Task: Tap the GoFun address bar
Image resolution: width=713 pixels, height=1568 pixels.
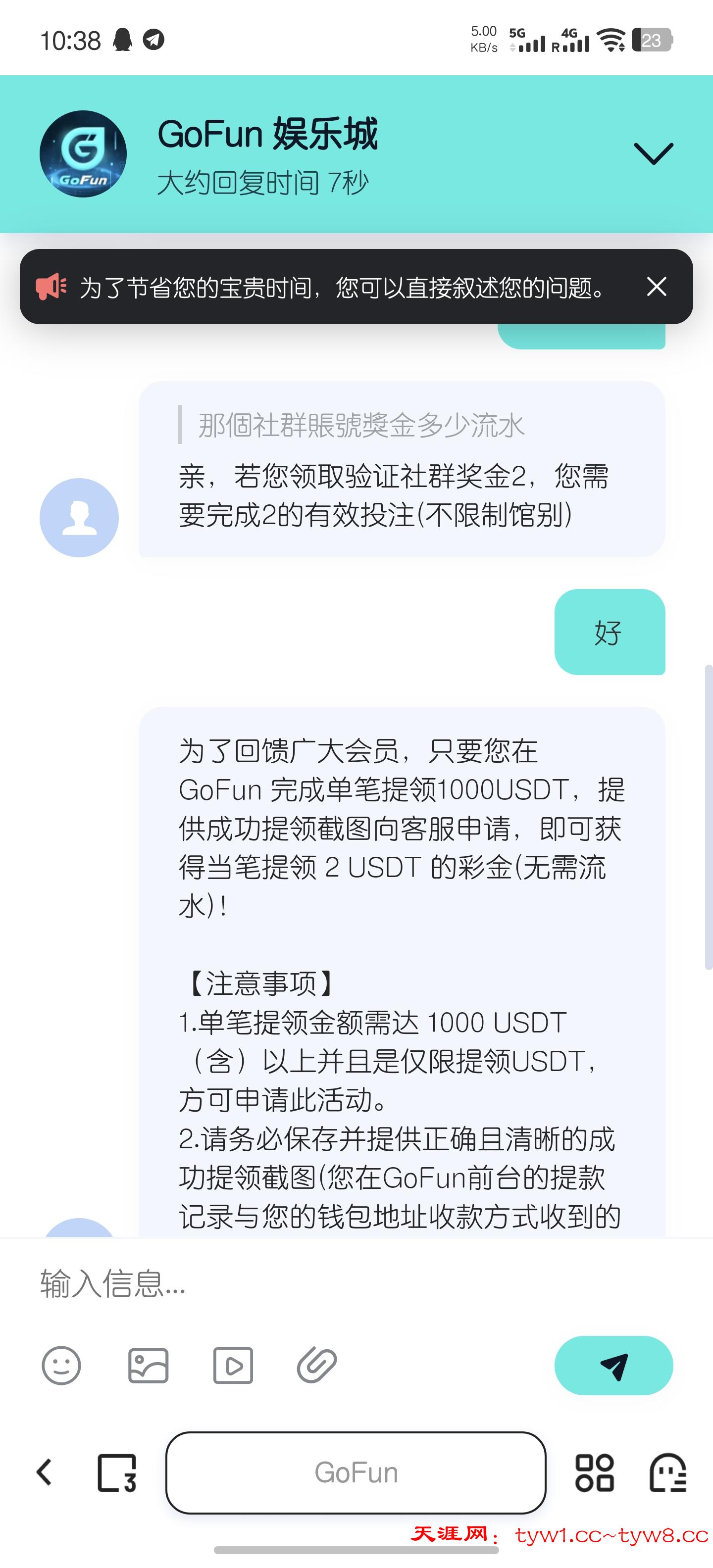Action: click(x=356, y=1472)
